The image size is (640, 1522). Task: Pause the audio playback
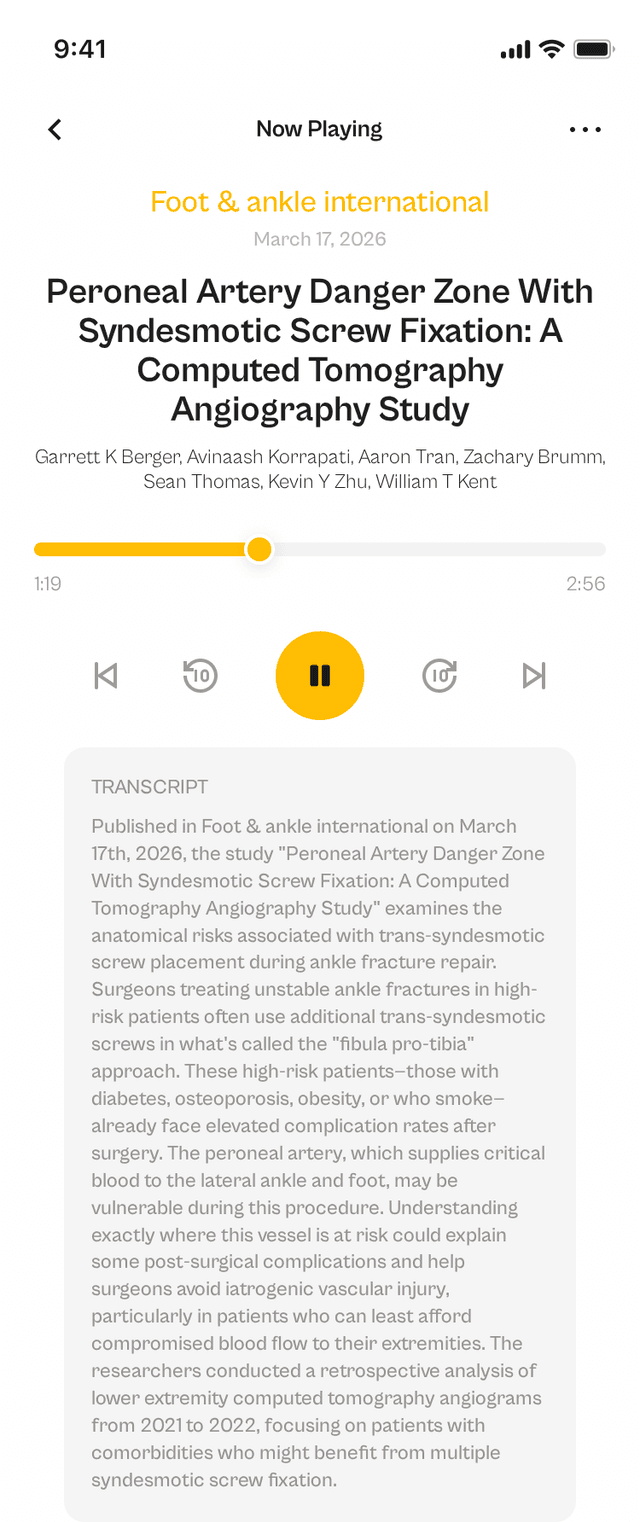tap(320, 676)
